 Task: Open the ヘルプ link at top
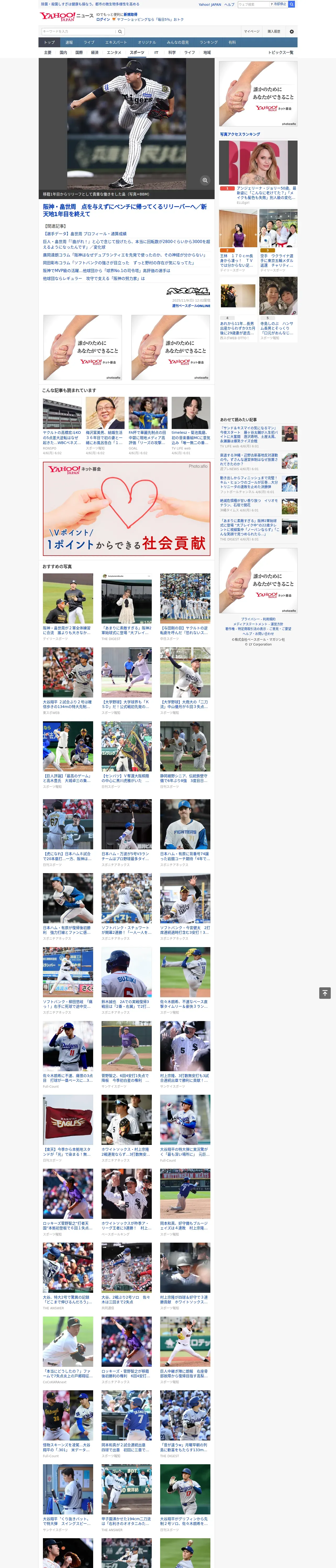click(229, 4)
